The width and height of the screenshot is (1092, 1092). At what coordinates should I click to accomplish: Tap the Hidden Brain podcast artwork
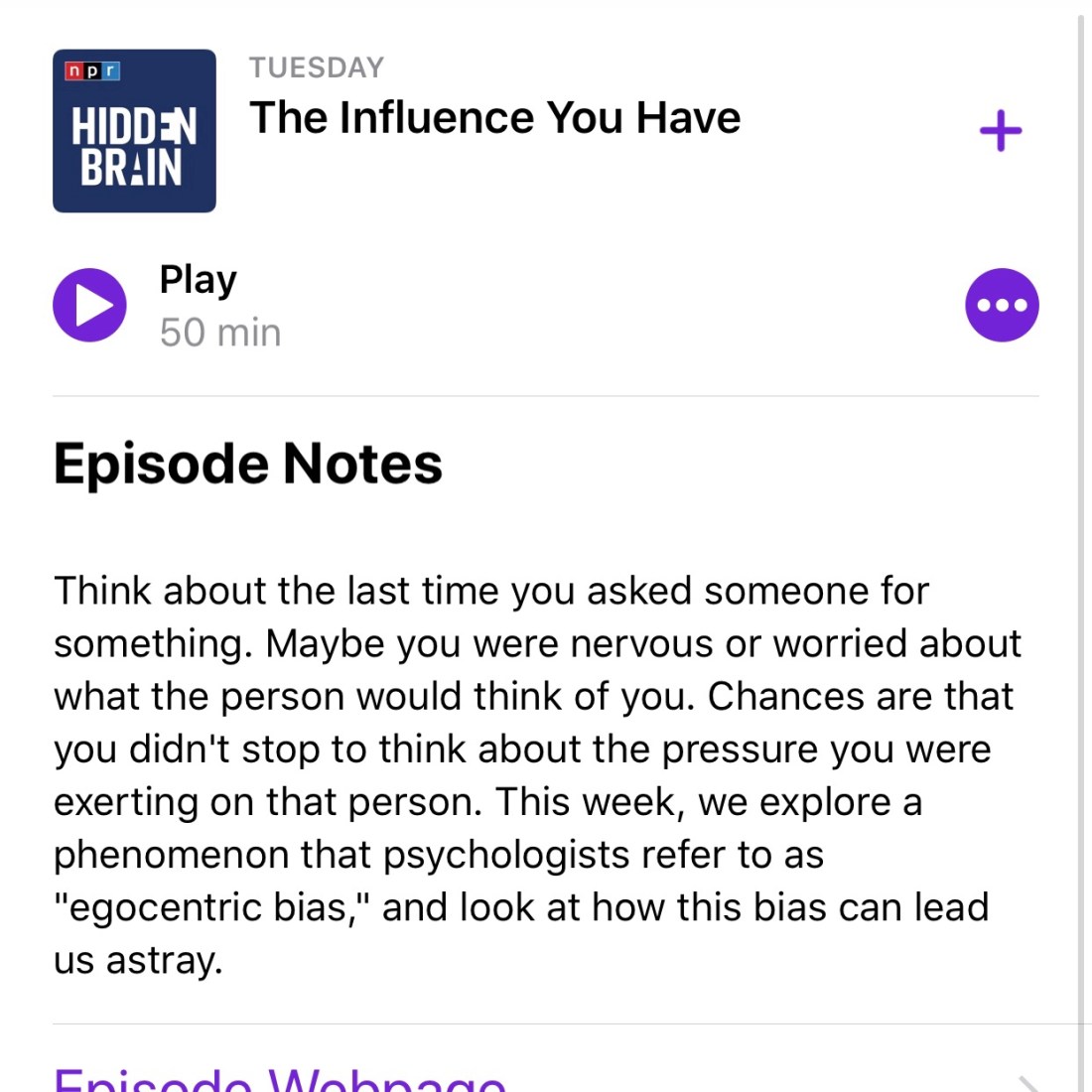pyautogui.click(x=134, y=131)
